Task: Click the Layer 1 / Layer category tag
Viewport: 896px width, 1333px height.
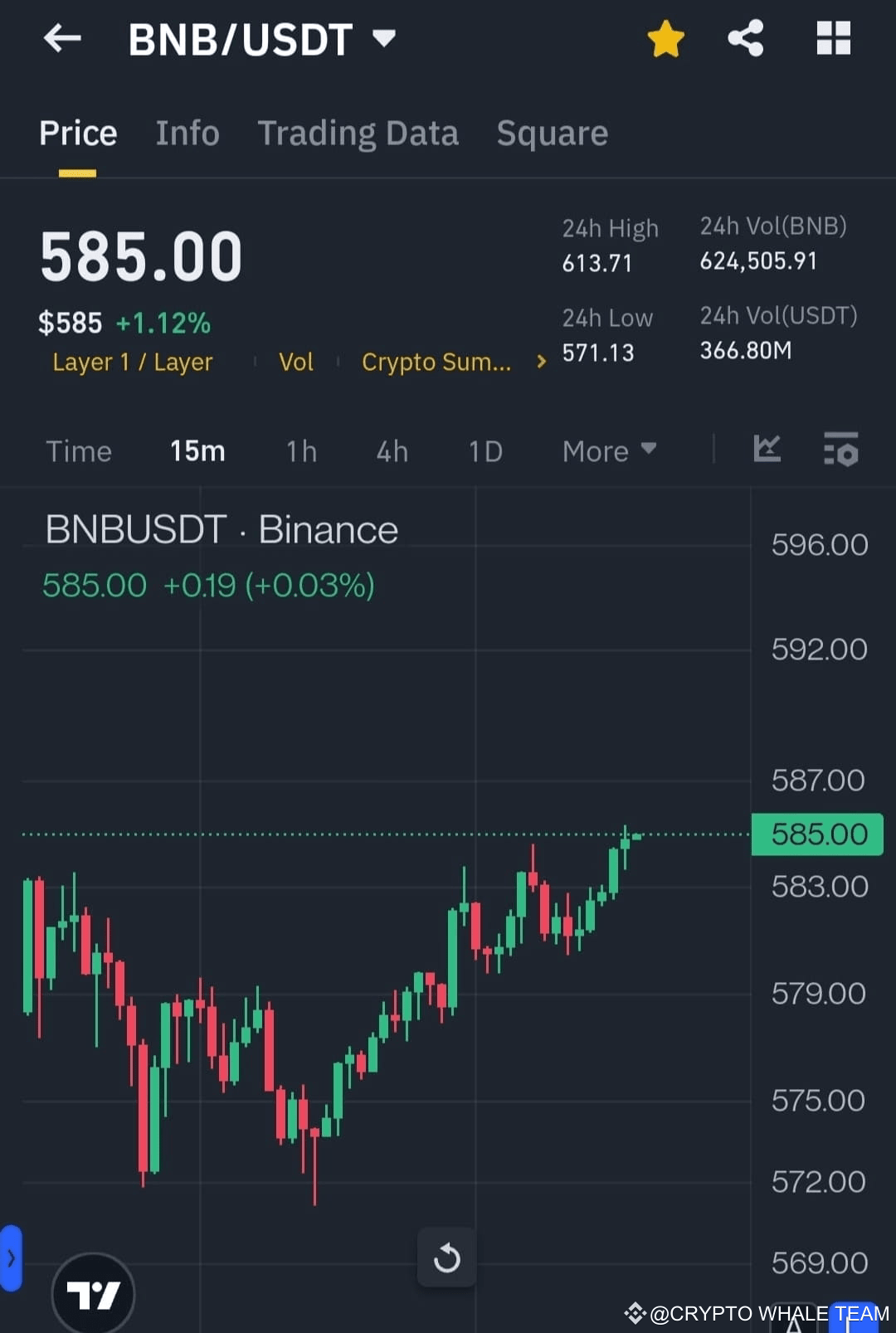Action: [132, 362]
